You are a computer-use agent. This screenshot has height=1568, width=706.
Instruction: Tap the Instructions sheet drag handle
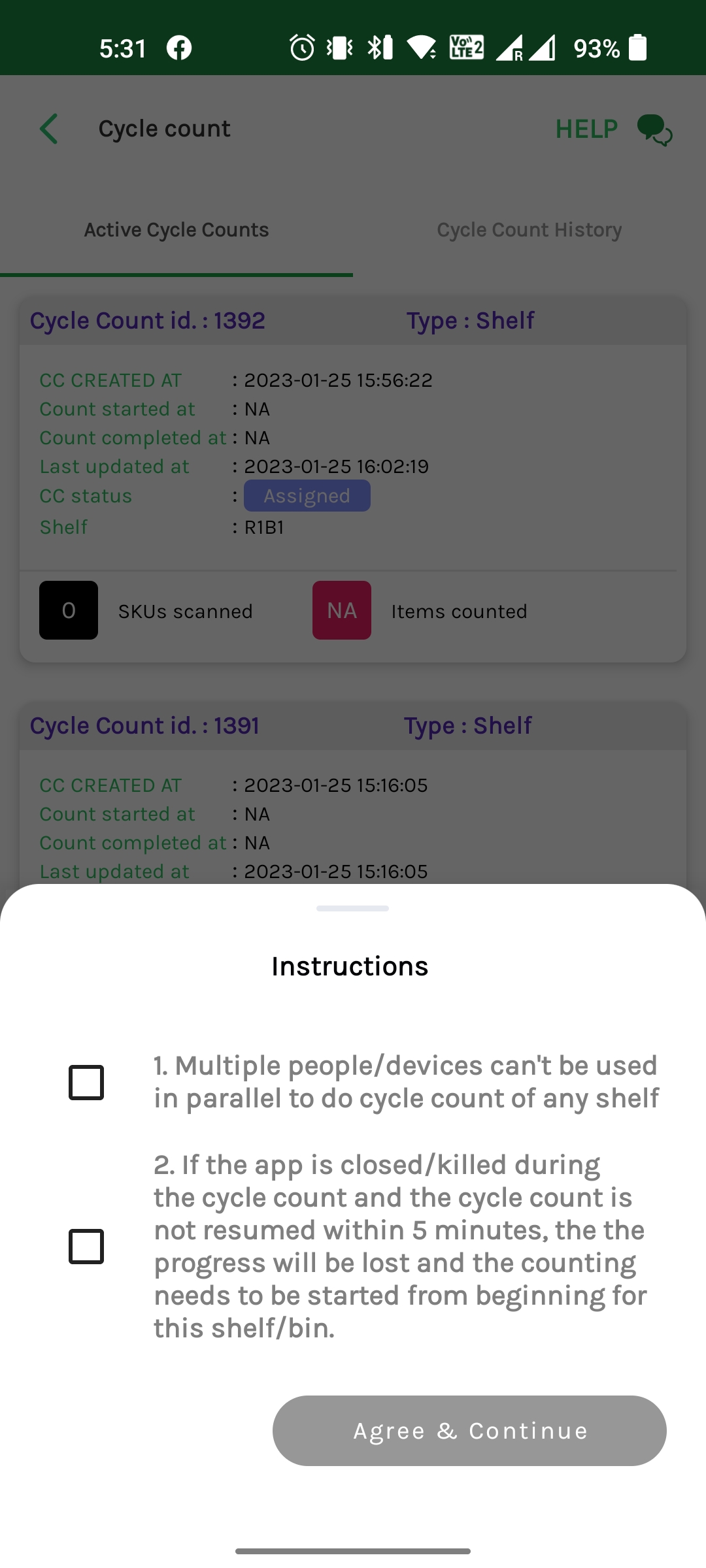point(352,908)
